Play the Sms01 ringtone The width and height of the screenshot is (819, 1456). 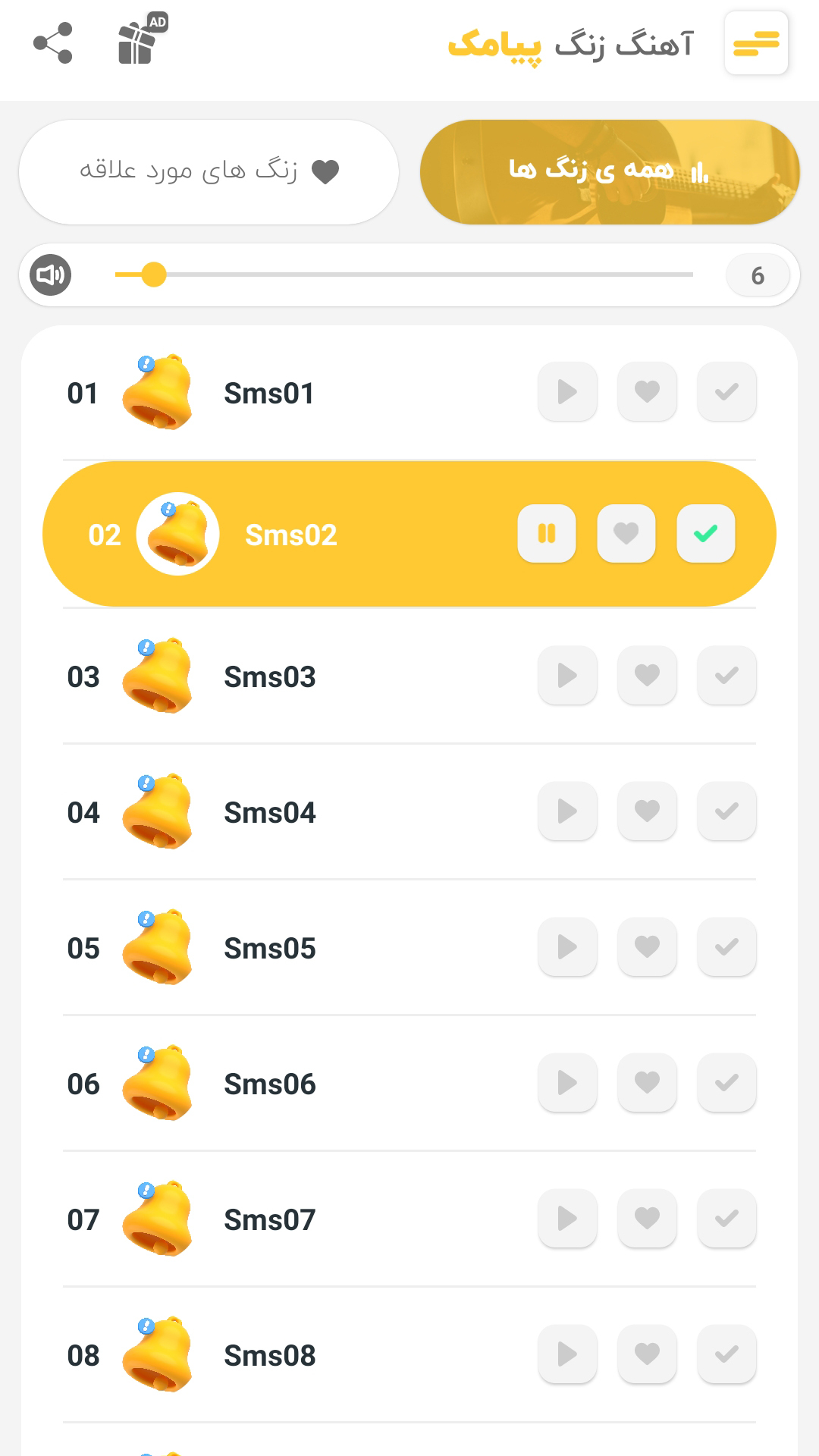[567, 392]
